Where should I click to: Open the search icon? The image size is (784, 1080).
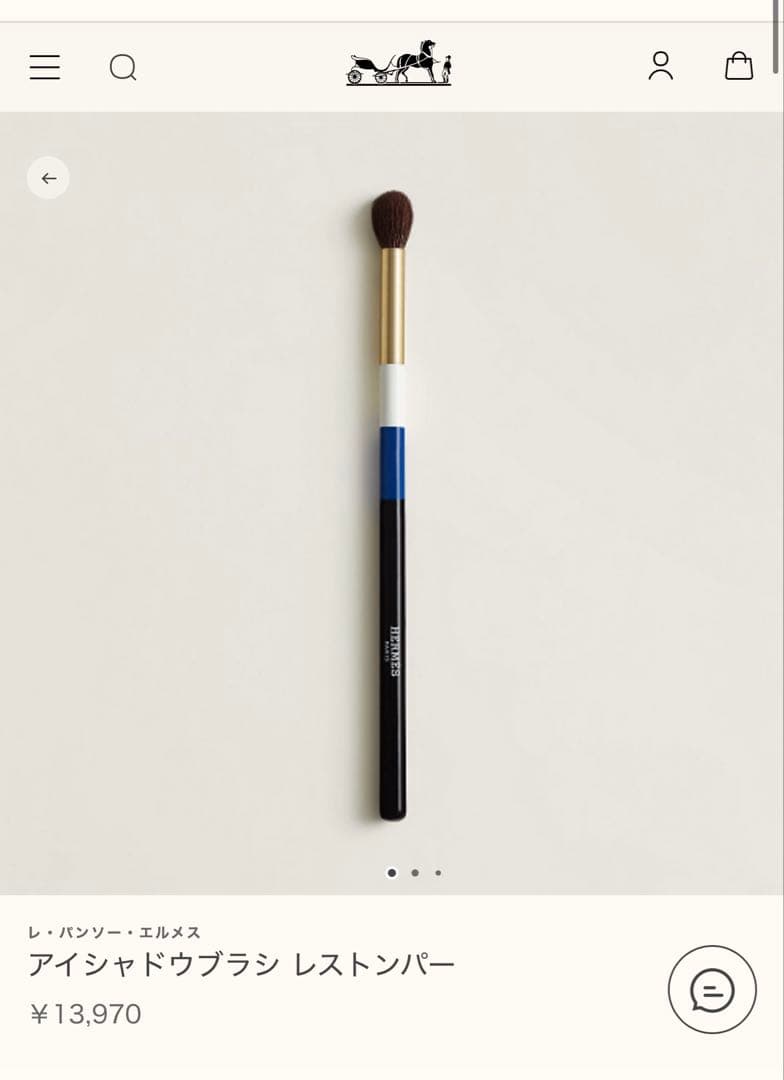click(x=123, y=67)
